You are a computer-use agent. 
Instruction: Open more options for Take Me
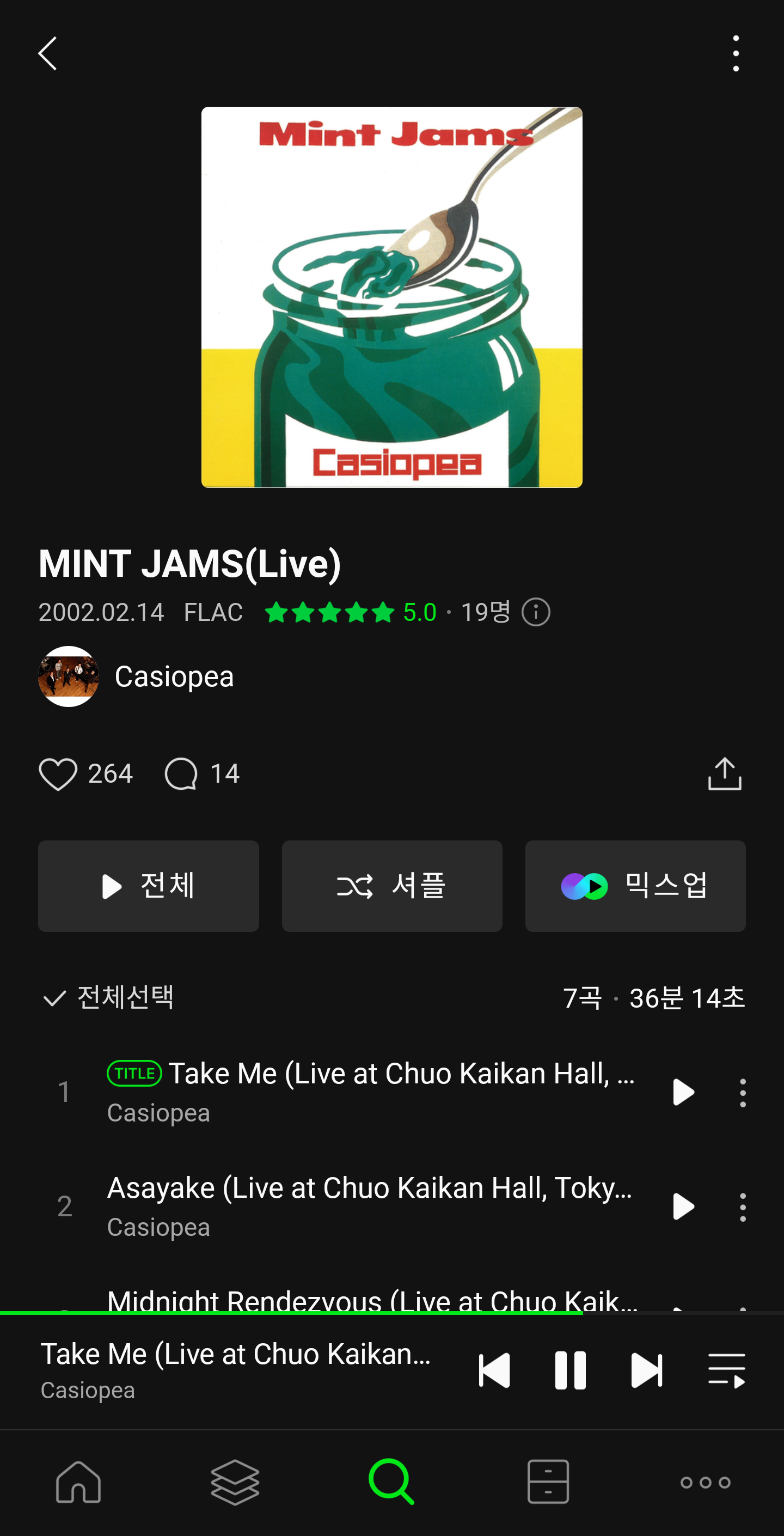click(x=742, y=1093)
